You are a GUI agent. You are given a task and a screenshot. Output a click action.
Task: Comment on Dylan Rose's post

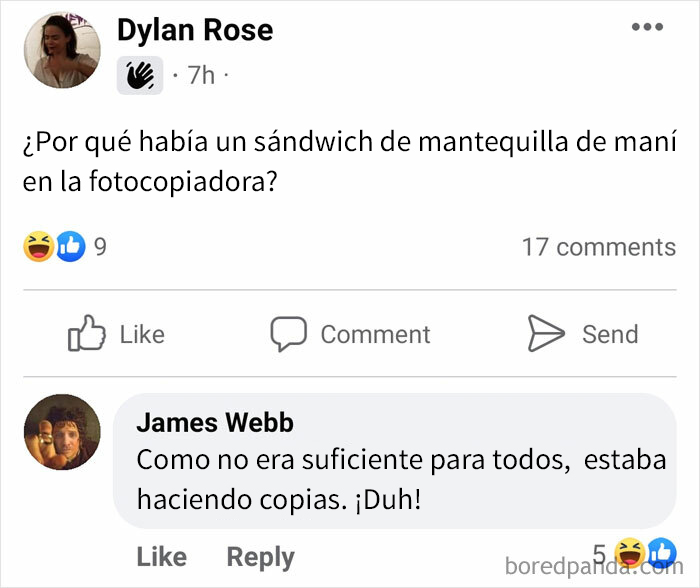coord(350,334)
